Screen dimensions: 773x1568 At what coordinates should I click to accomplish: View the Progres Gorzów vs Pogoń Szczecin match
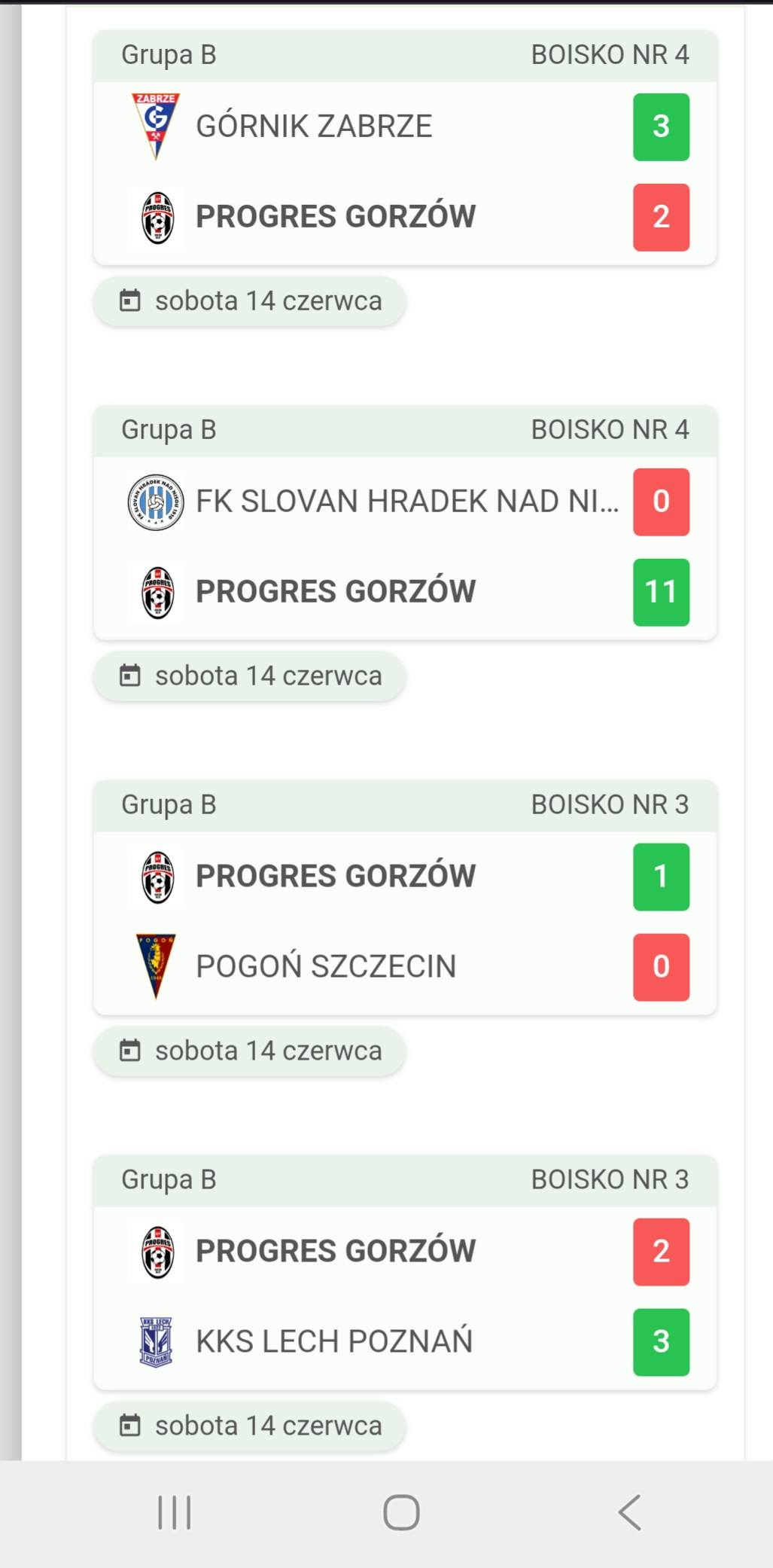405,898
